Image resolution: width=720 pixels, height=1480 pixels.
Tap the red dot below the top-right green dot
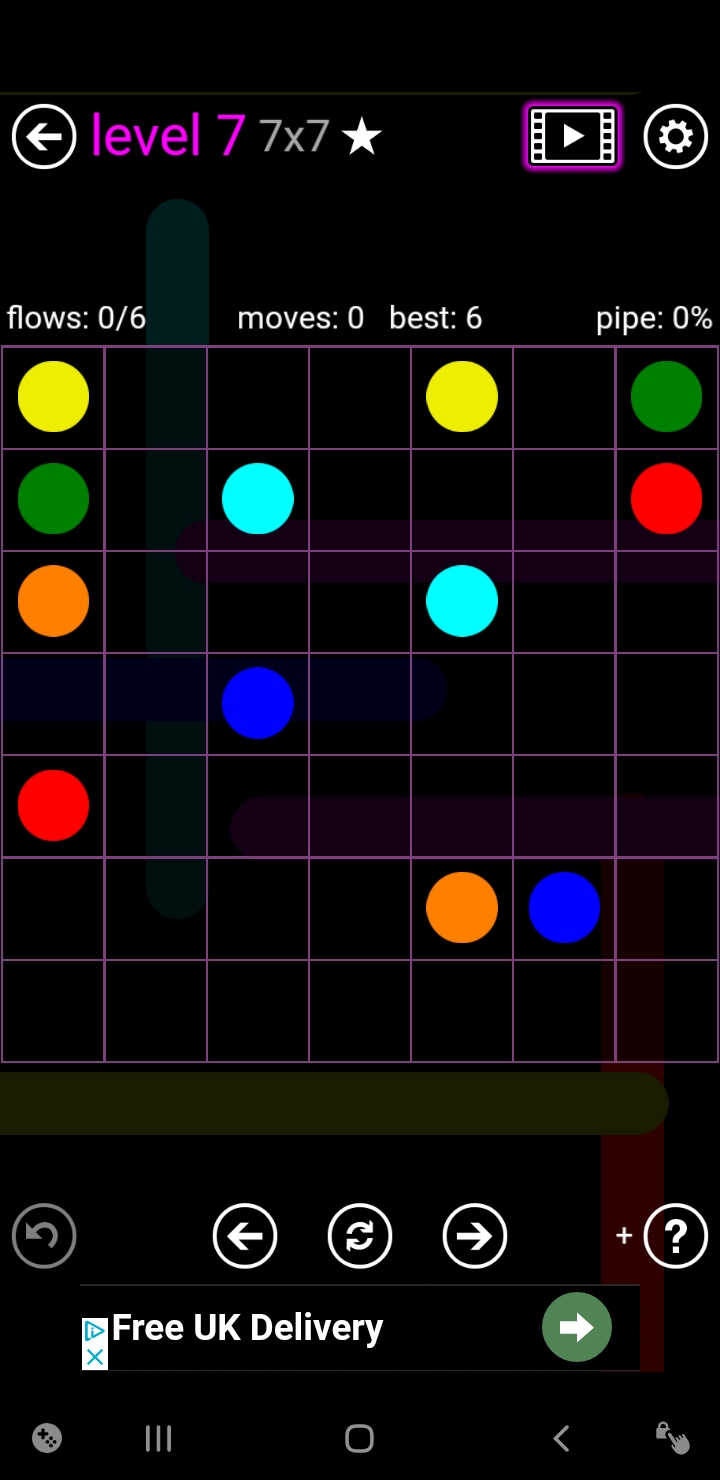(x=666, y=499)
